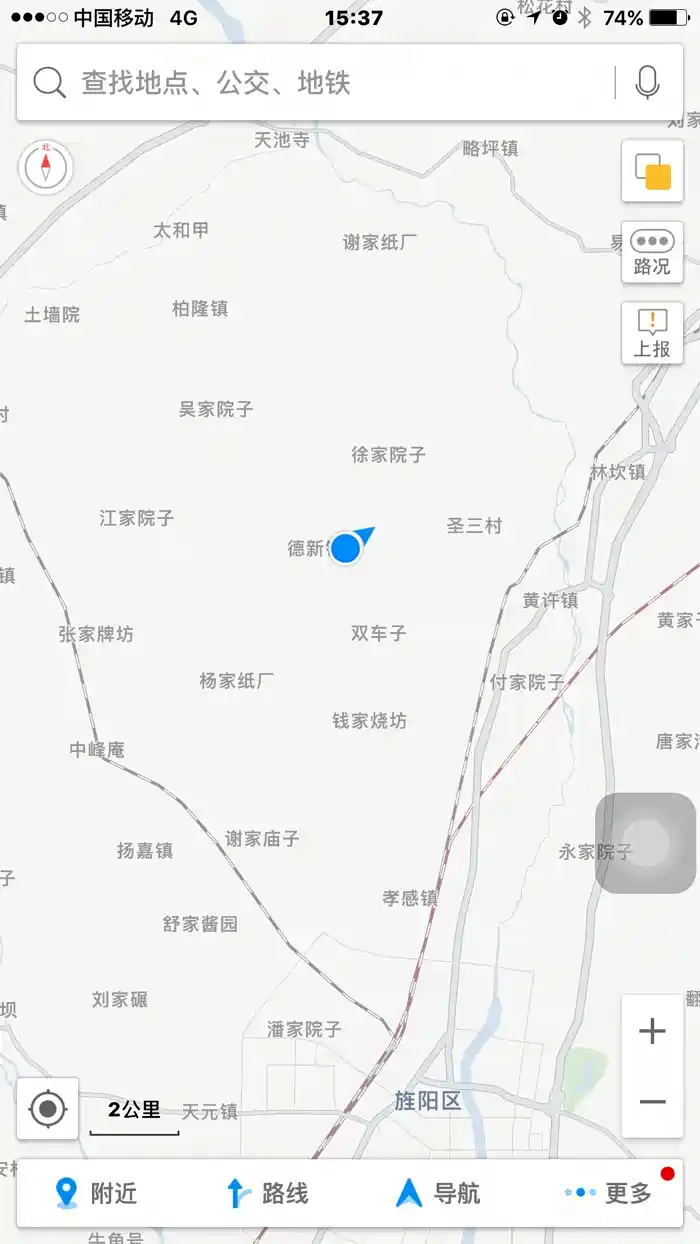Open the 附近 nearby tab
Screen dimensions: 700x1244
[97, 1193]
